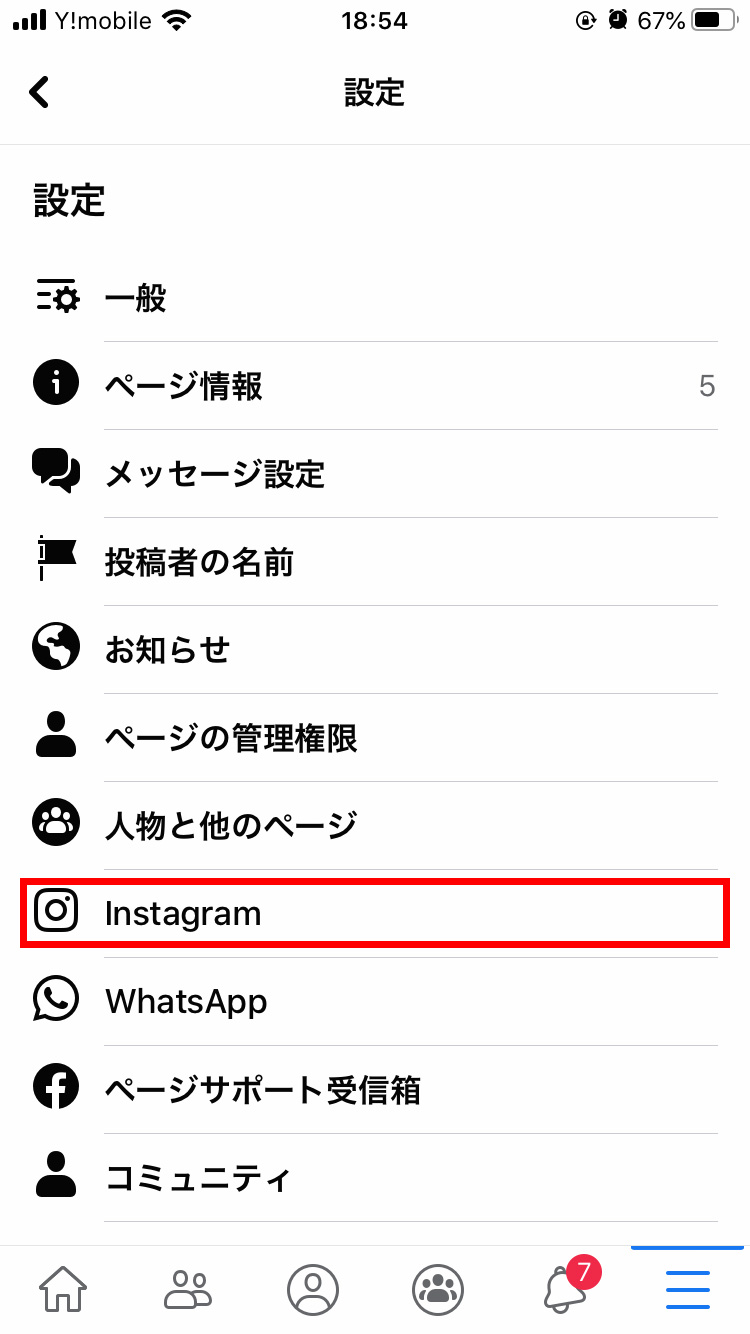The width and height of the screenshot is (750, 1334).
Task: Open the Instagram settings row
Action: (375, 912)
